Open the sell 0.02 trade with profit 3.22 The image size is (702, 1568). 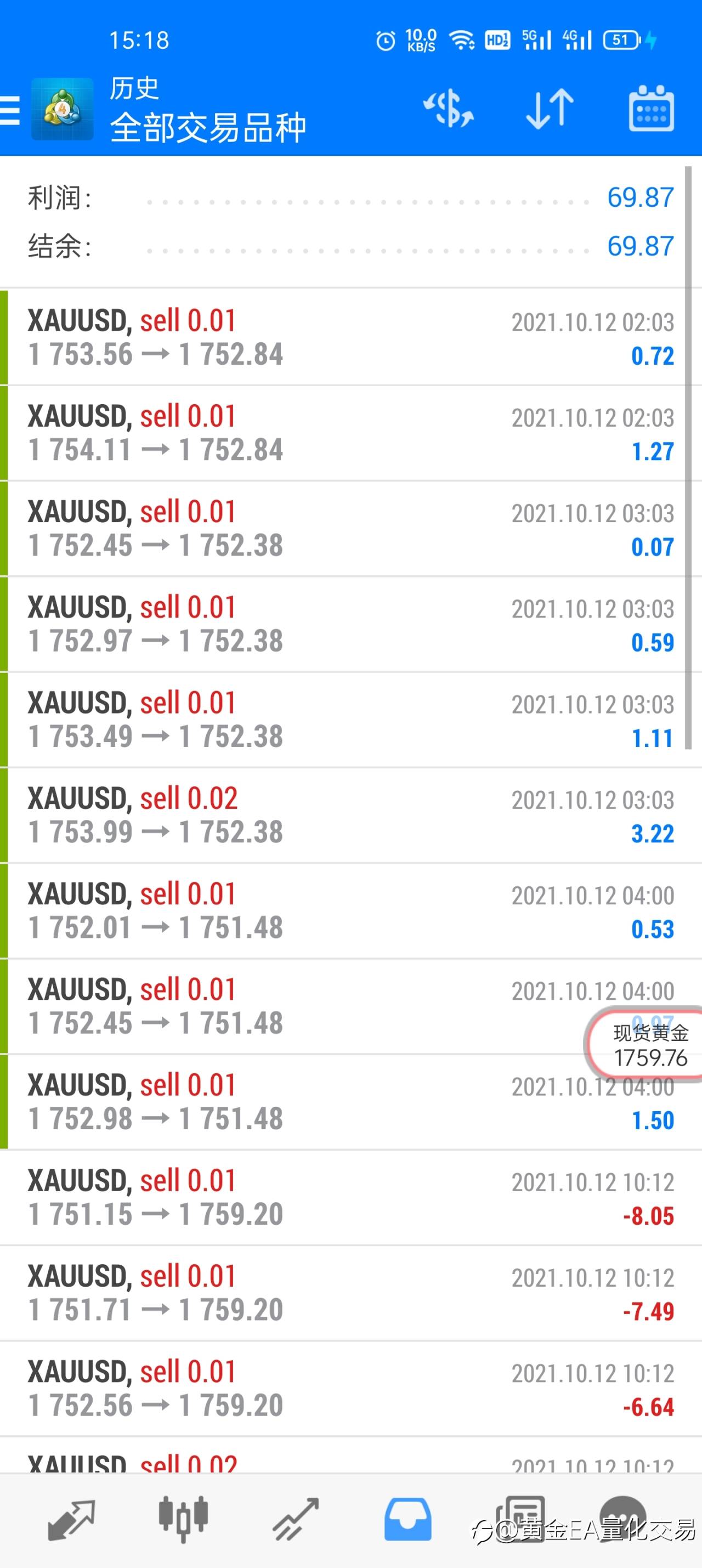click(350, 816)
